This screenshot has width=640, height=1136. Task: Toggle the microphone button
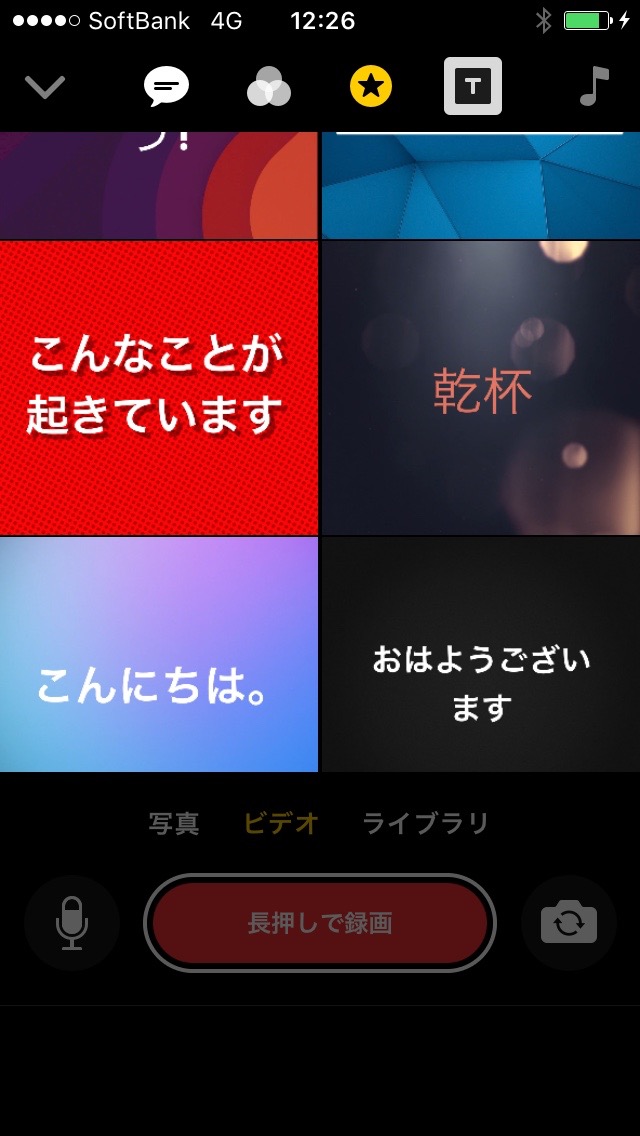[x=72, y=923]
